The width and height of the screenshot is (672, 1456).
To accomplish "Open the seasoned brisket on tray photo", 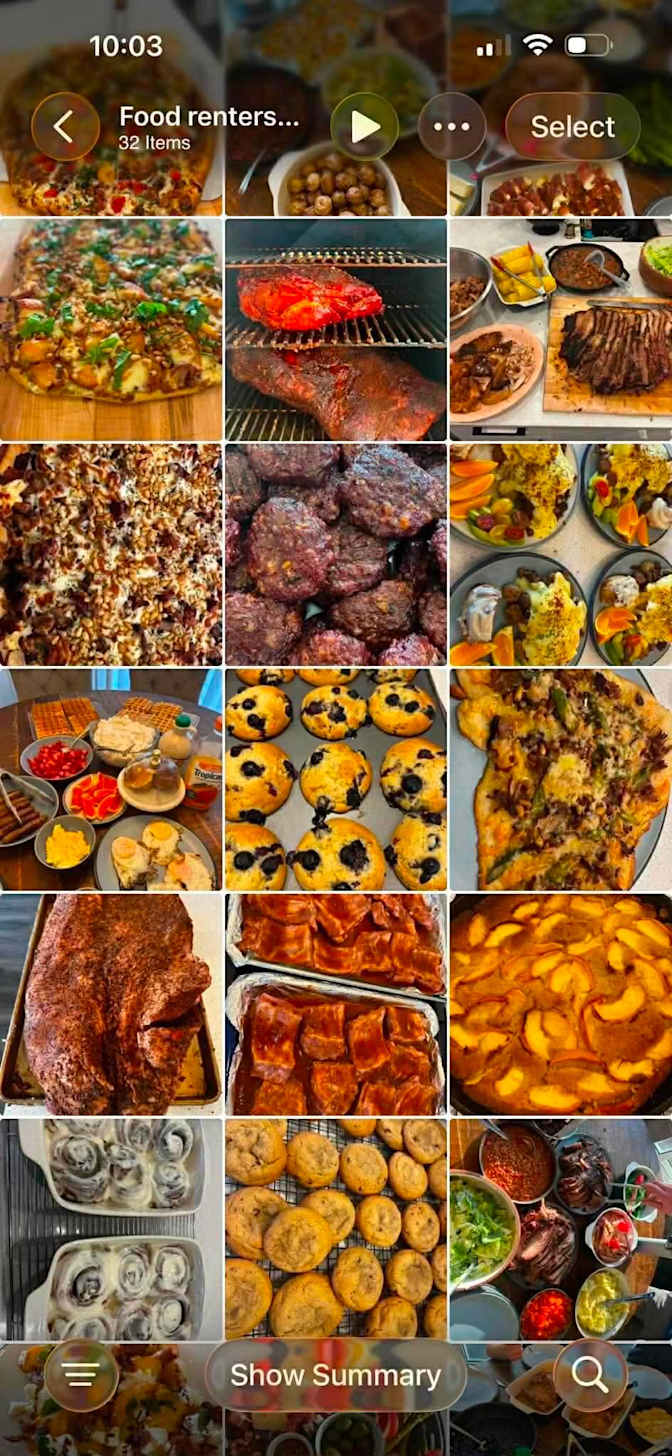I will [x=111, y=1004].
